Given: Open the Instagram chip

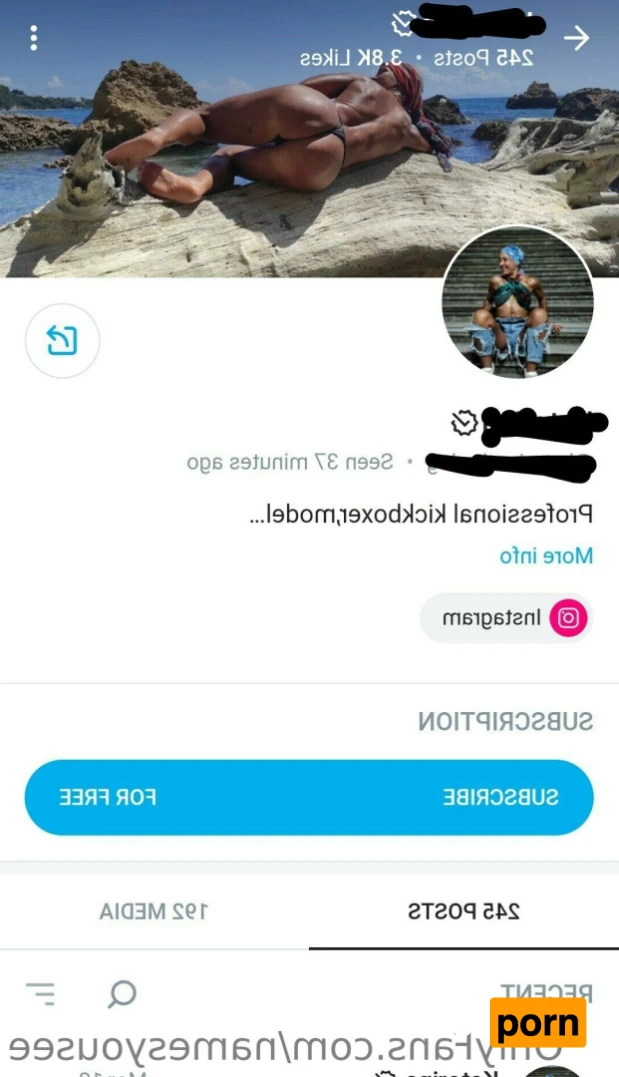Looking at the screenshot, I should click(506, 618).
